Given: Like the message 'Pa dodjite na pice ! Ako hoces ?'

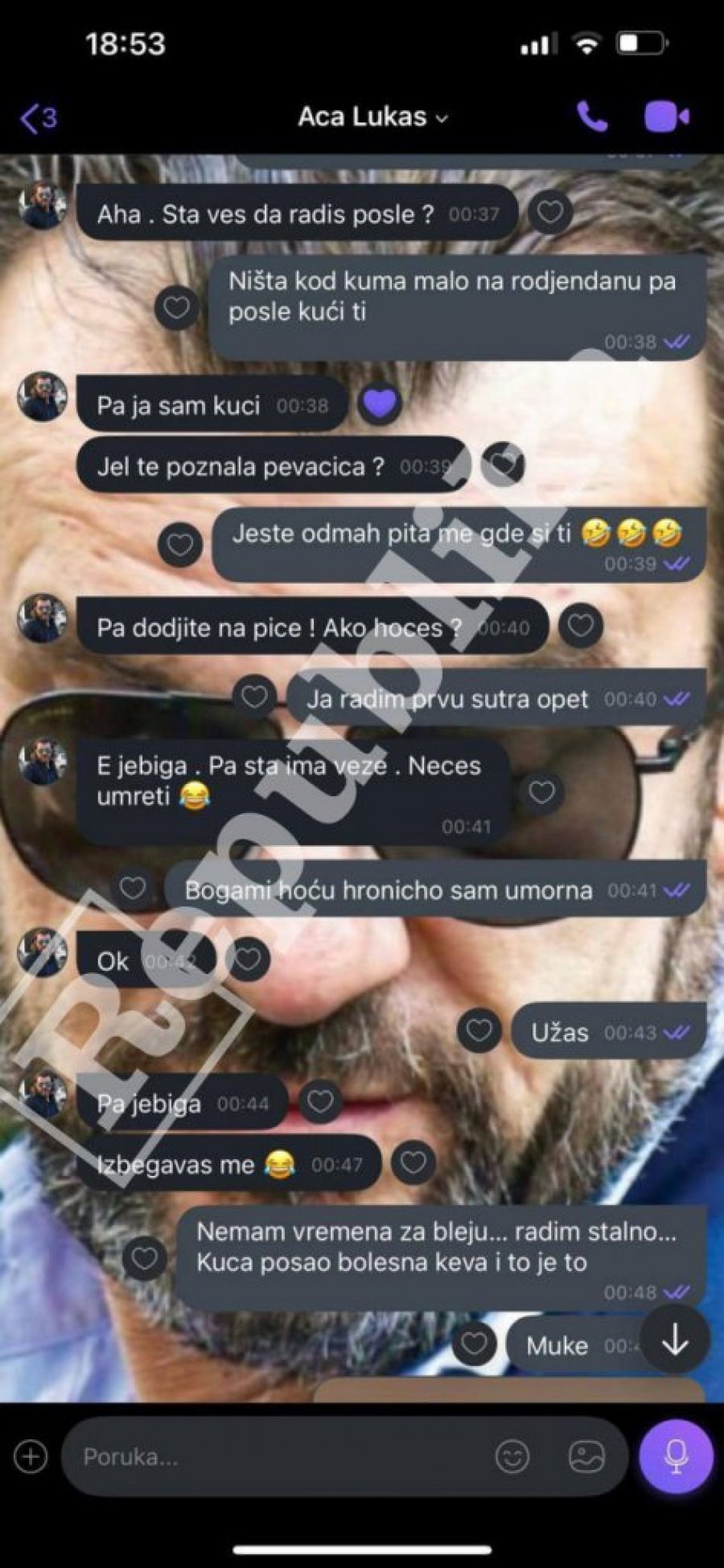Looking at the screenshot, I should [581, 625].
